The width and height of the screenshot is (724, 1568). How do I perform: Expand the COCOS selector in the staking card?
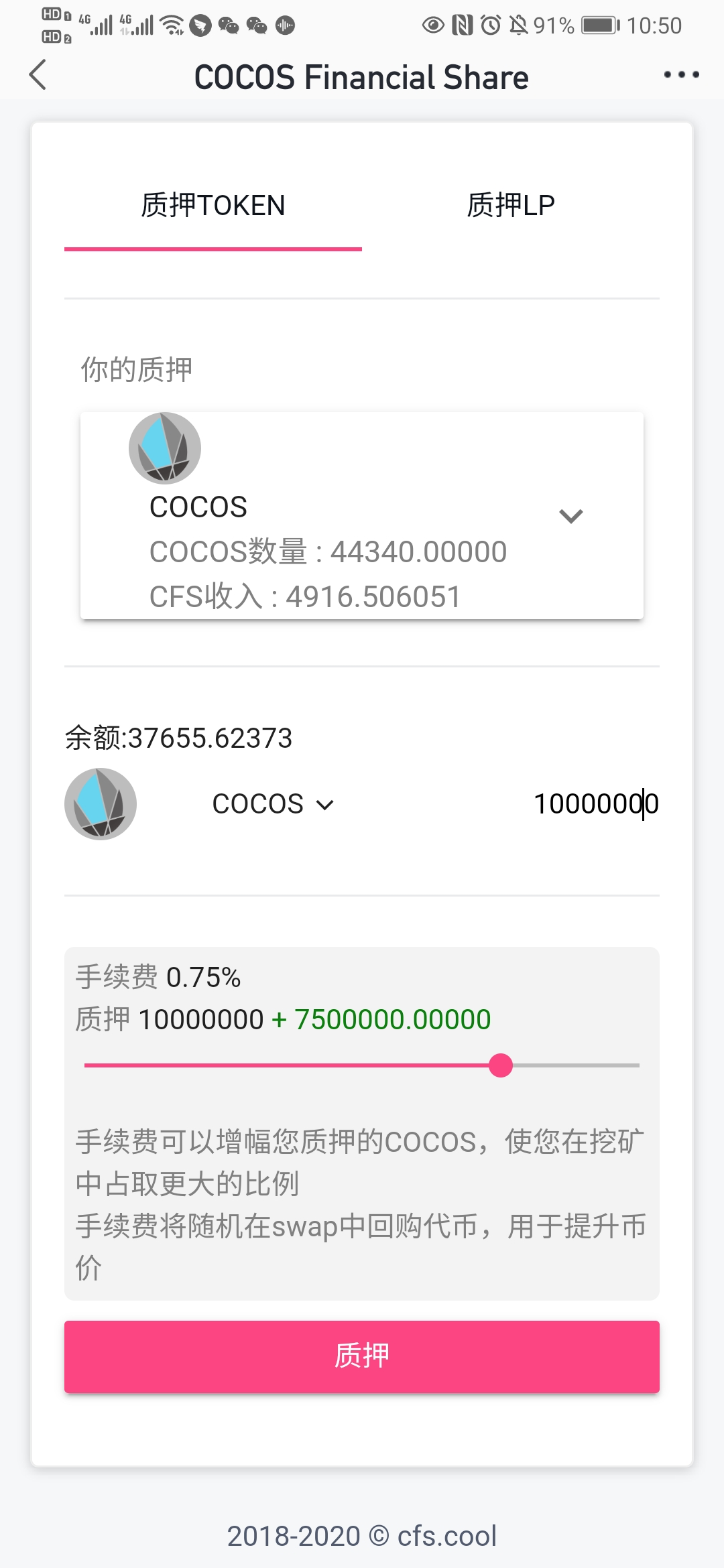tap(572, 516)
